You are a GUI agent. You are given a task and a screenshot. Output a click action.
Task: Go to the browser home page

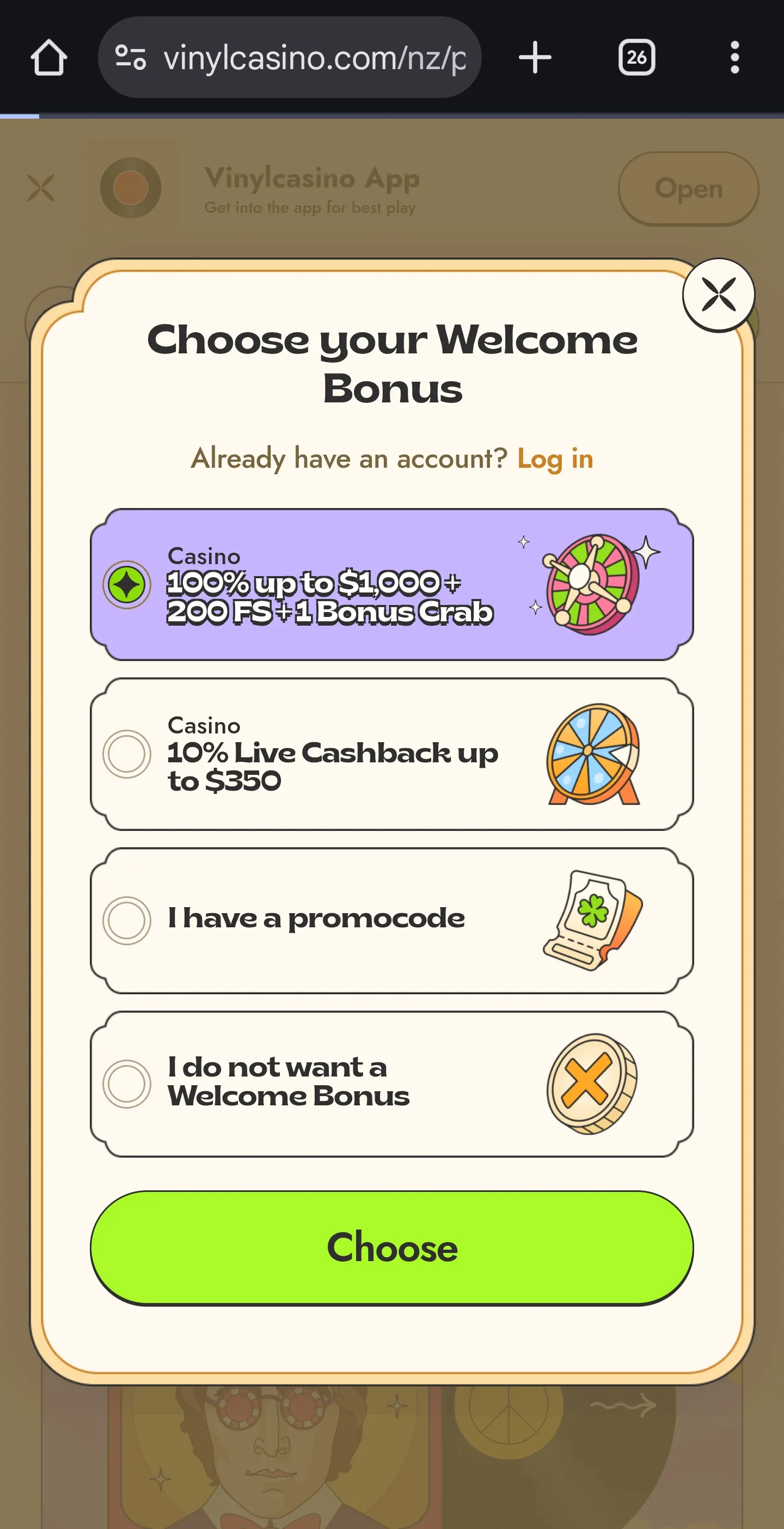(48, 58)
